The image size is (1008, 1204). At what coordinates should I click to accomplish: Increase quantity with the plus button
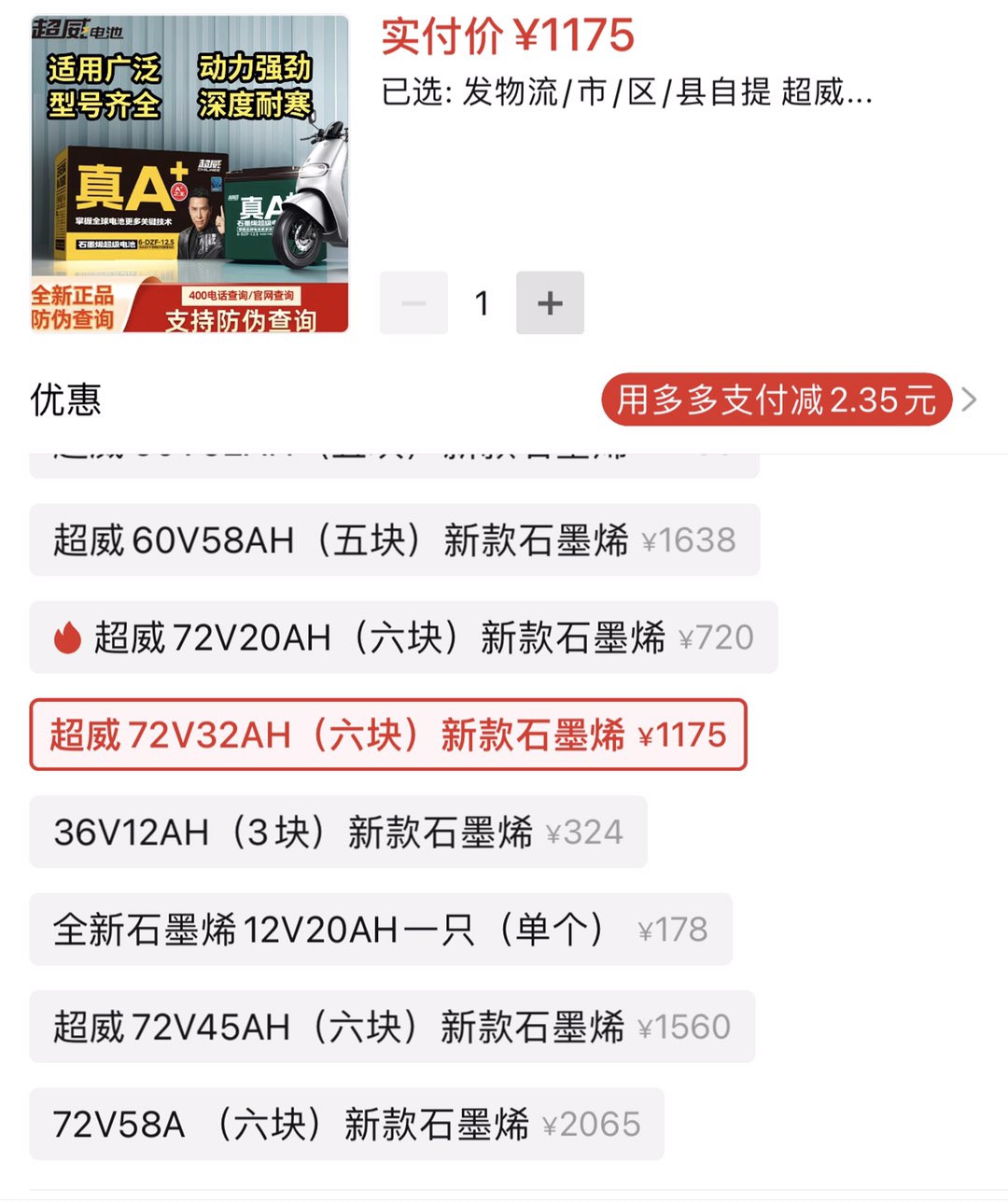(x=550, y=303)
